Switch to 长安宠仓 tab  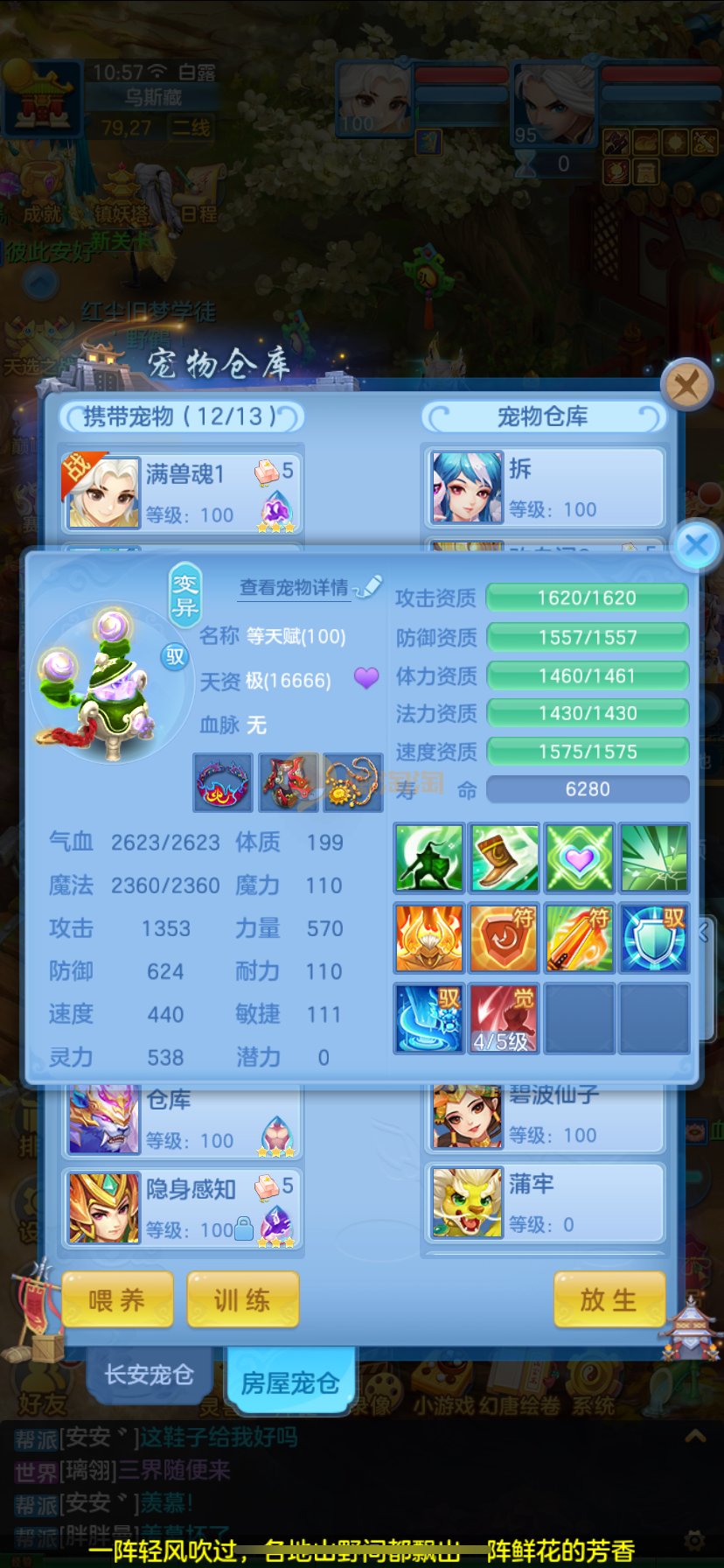click(149, 1375)
